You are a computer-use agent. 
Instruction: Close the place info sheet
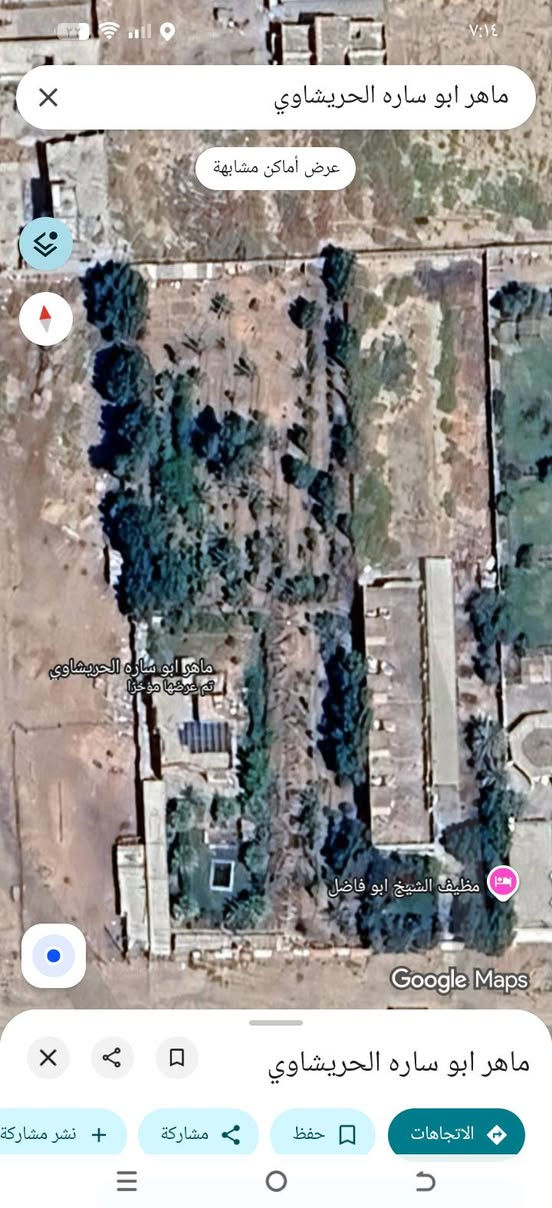pyautogui.click(x=48, y=1058)
